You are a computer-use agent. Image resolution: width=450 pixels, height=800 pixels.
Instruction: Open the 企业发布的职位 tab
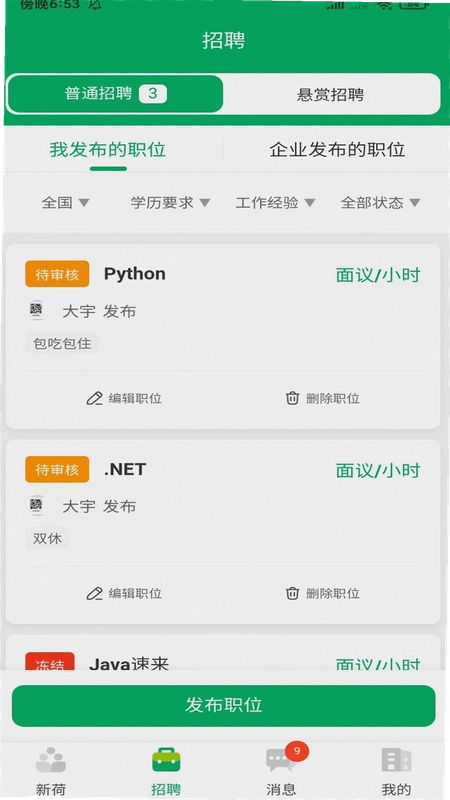tap(337, 149)
